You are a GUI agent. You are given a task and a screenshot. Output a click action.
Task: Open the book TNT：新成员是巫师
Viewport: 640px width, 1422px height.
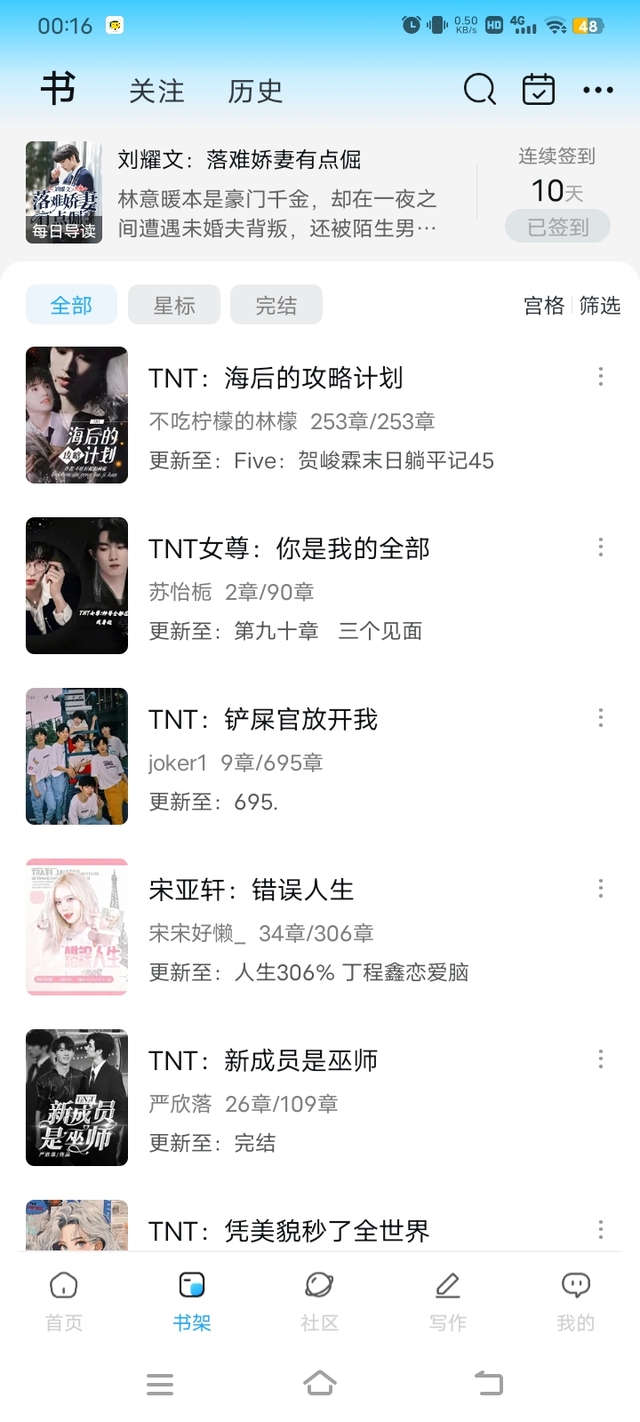coord(263,1060)
